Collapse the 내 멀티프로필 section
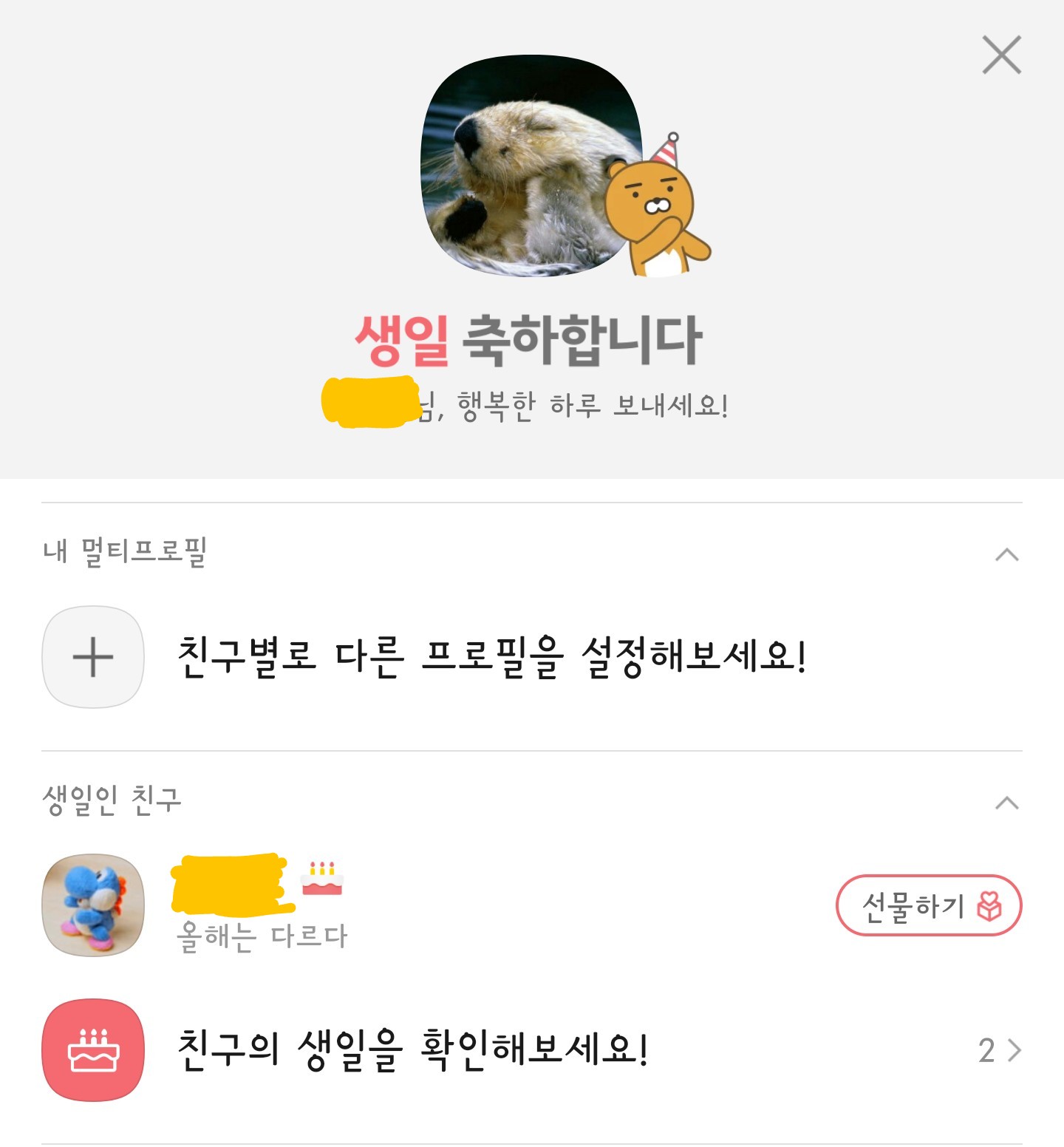This screenshot has height=1147, width=1064. tap(1006, 554)
